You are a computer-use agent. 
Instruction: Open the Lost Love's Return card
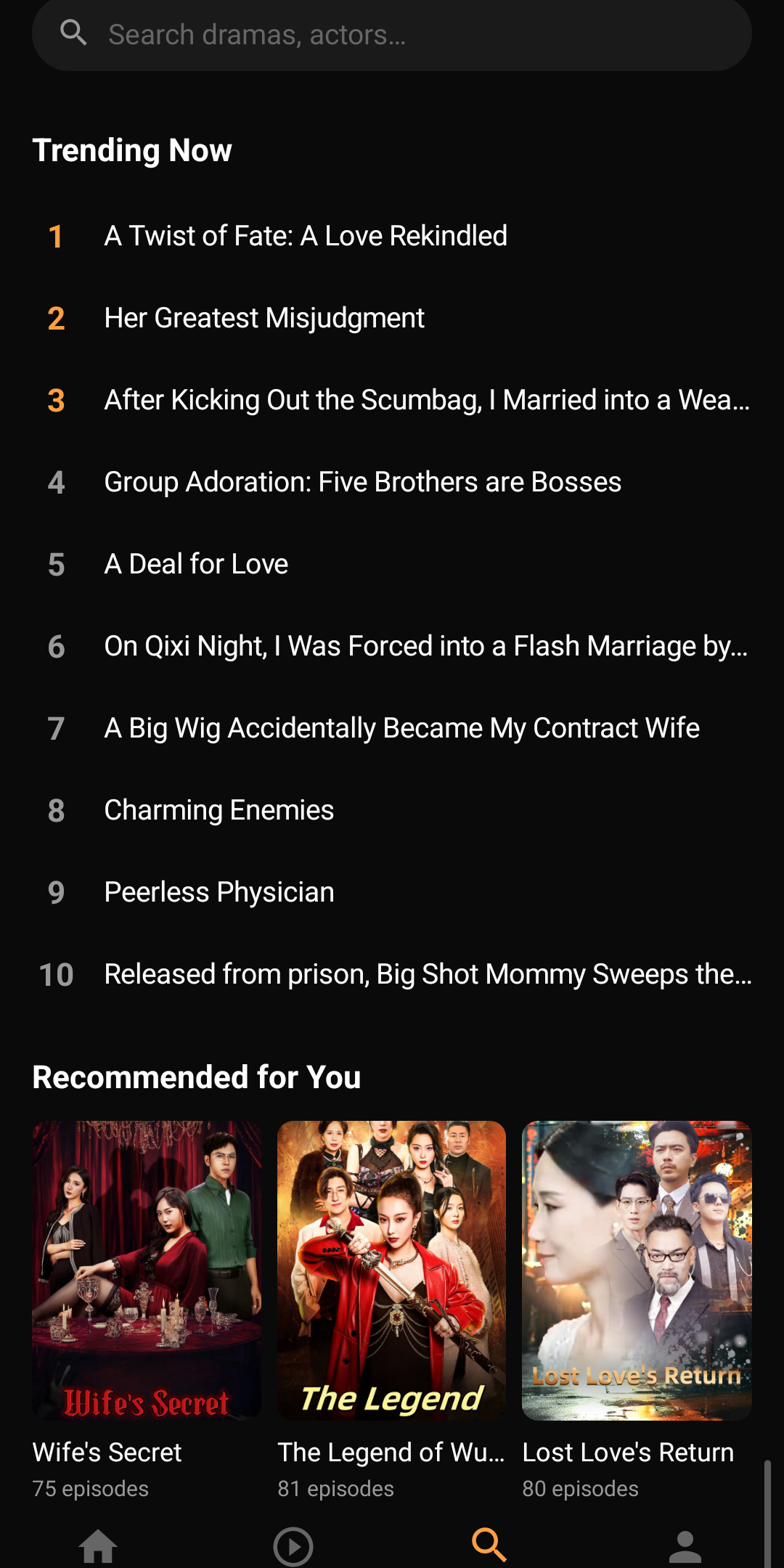637,1270
